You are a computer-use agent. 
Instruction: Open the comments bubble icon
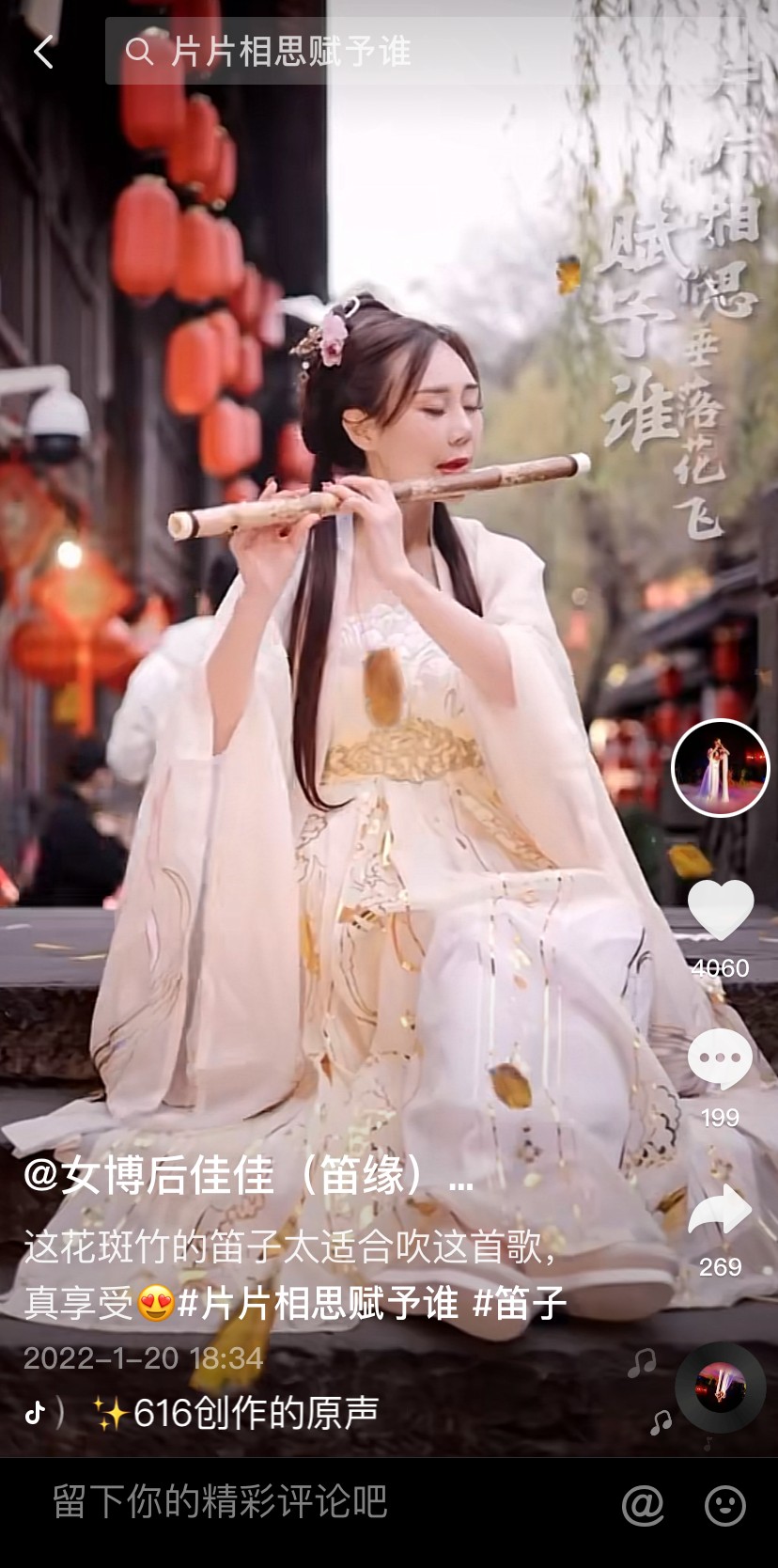(x=721, y=1059)
